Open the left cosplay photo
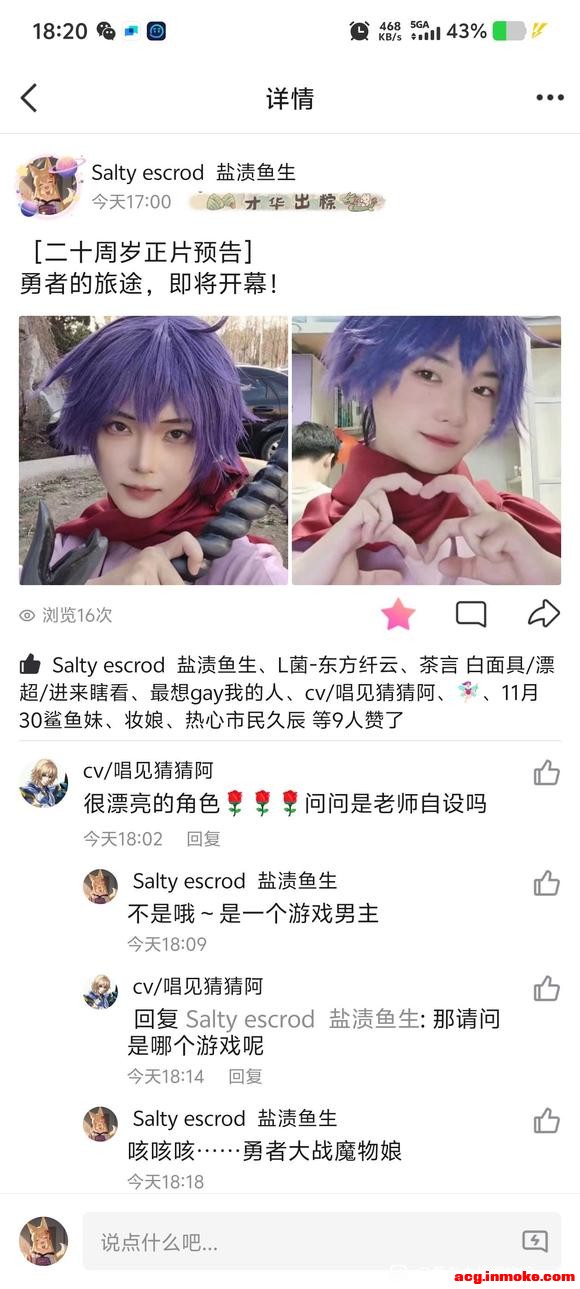This screenshot has height=1289, width=580. click(x=153, y=450)
